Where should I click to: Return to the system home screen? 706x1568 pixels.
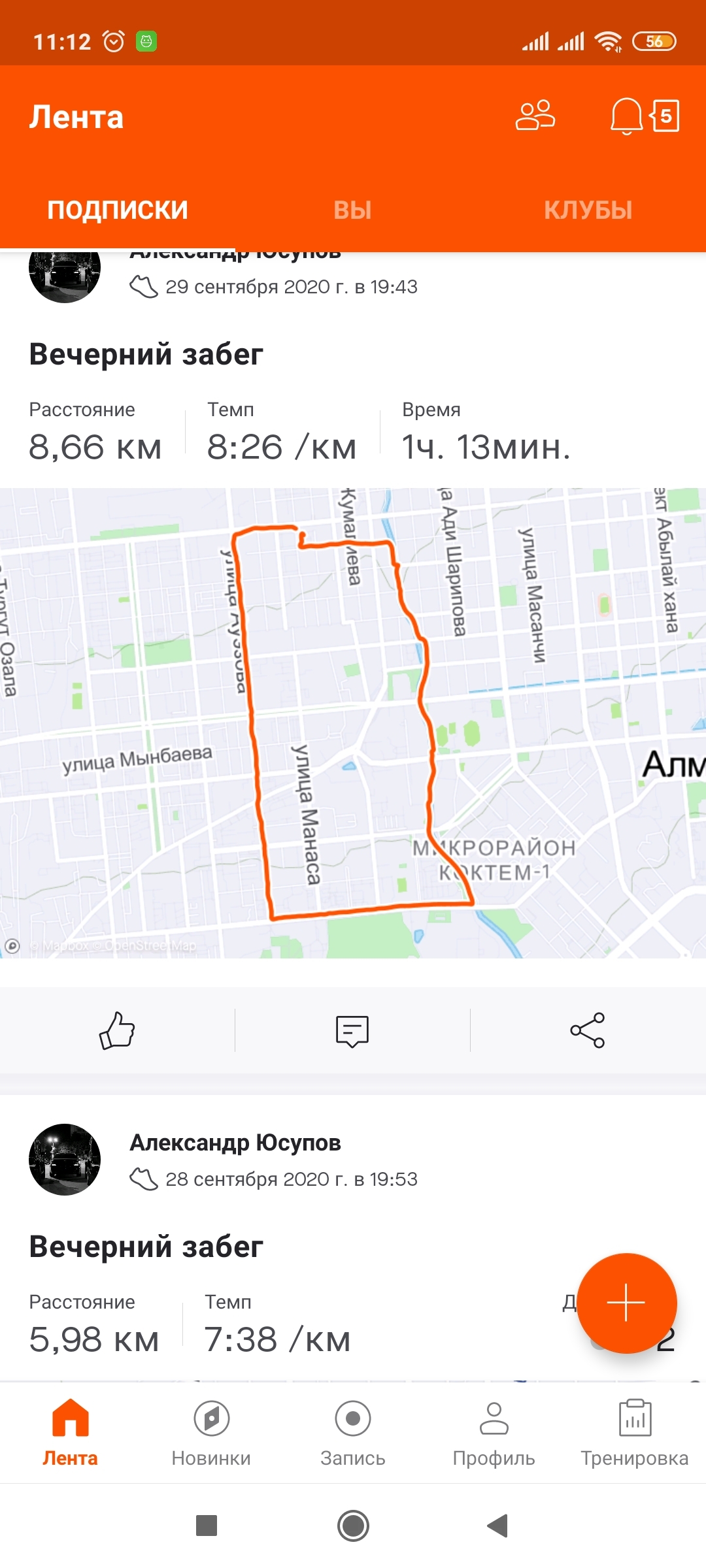[353, 1526]
